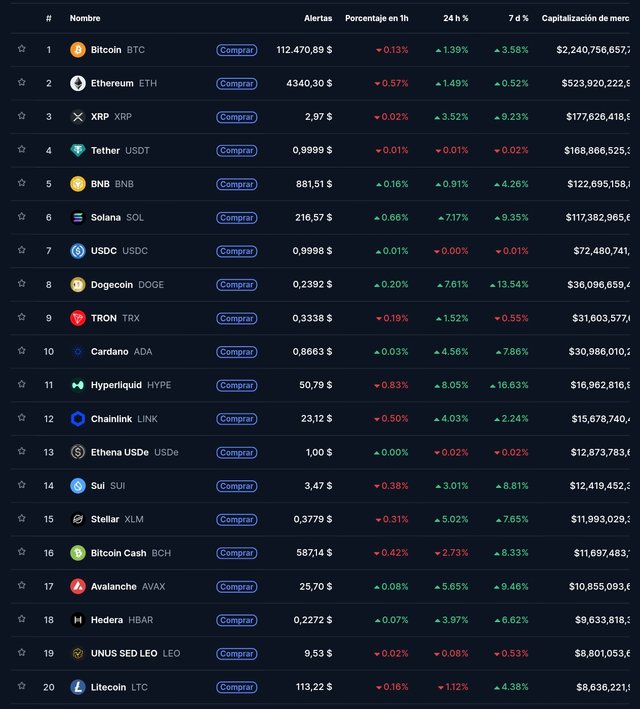The image size is (640, 709).
Task: Add Bitcoin to watchlist with star
Action: point(21,49)
